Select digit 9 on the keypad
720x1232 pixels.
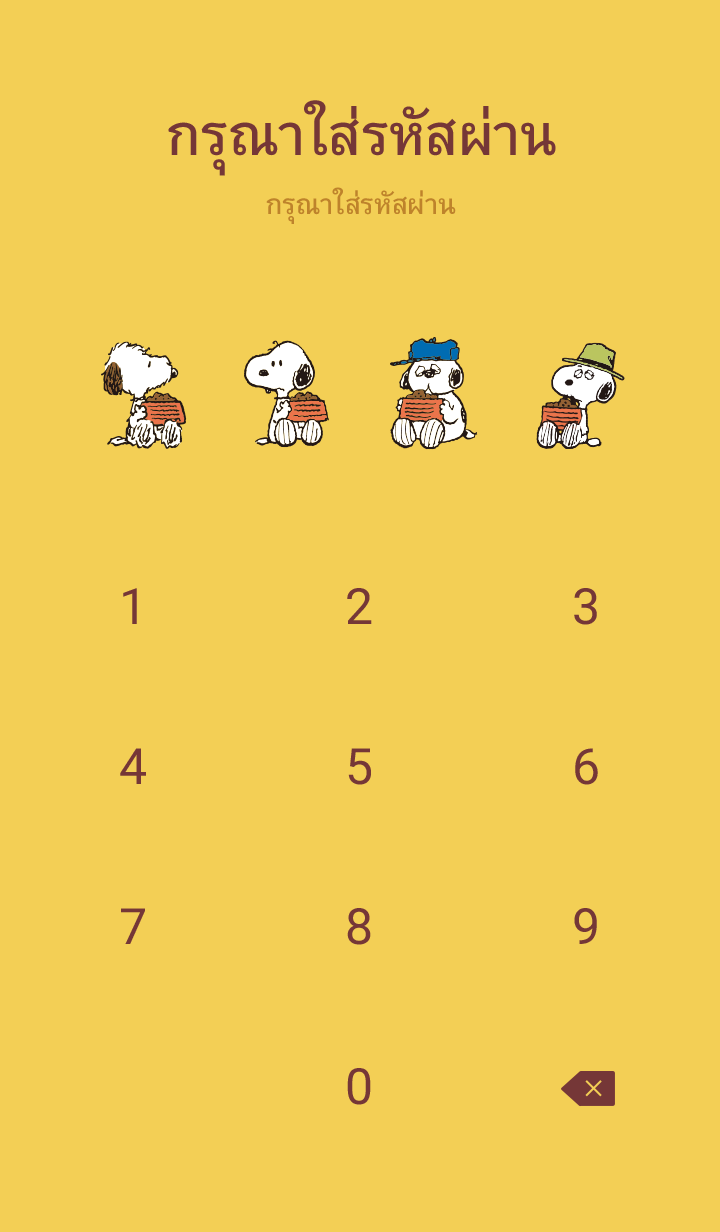tap(586, 928)
